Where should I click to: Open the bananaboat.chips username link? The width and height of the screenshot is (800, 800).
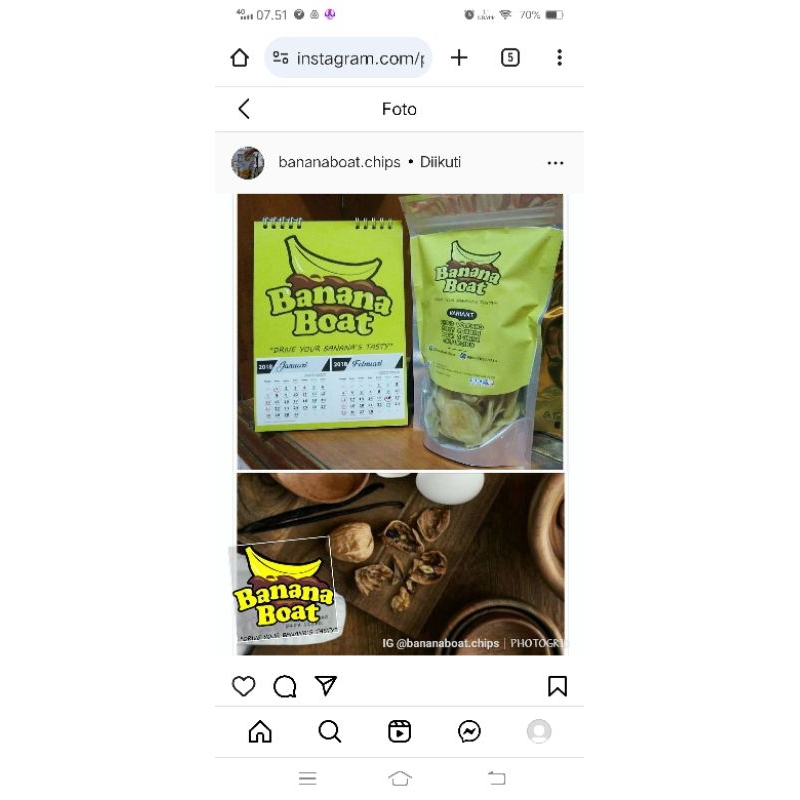339,162
